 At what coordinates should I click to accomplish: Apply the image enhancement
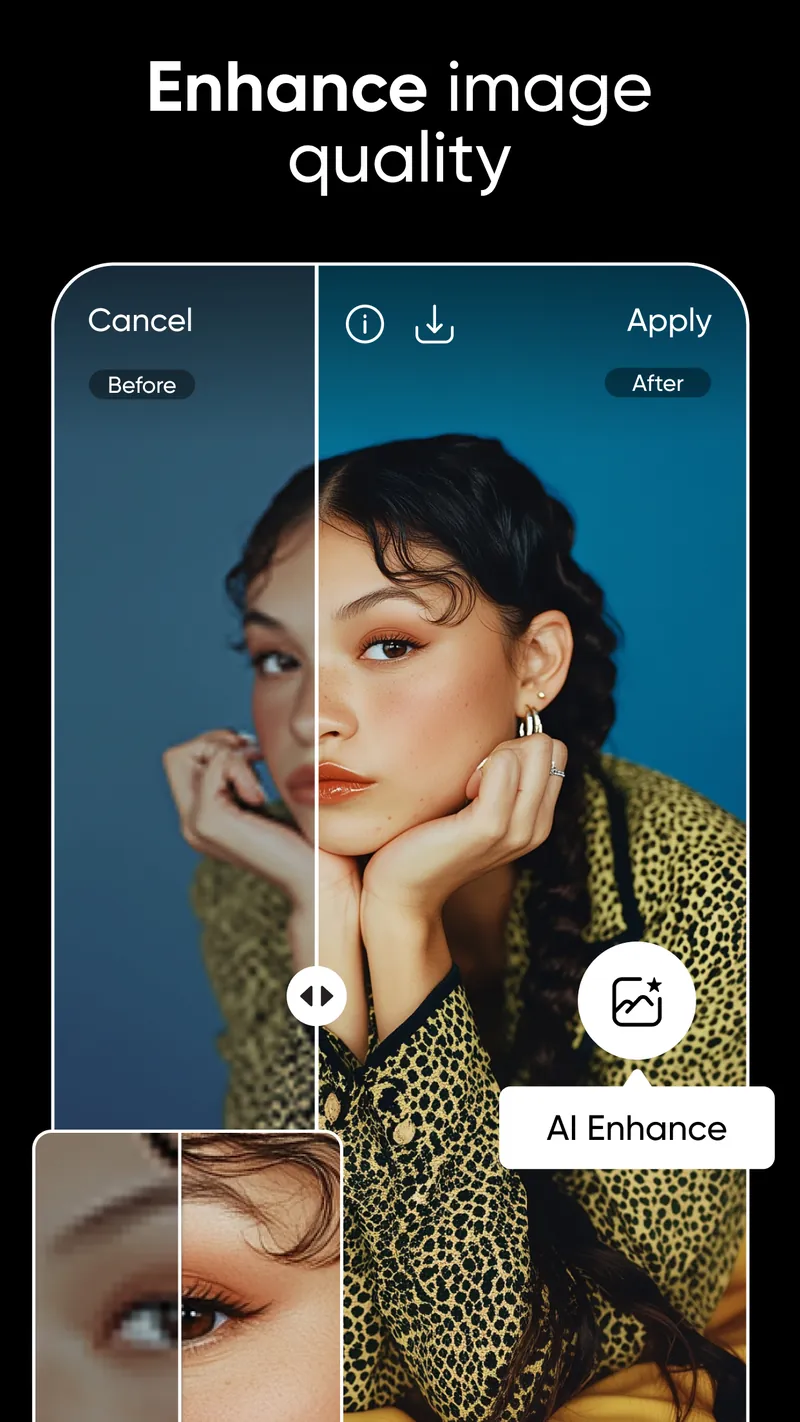[x=669, y=321]
